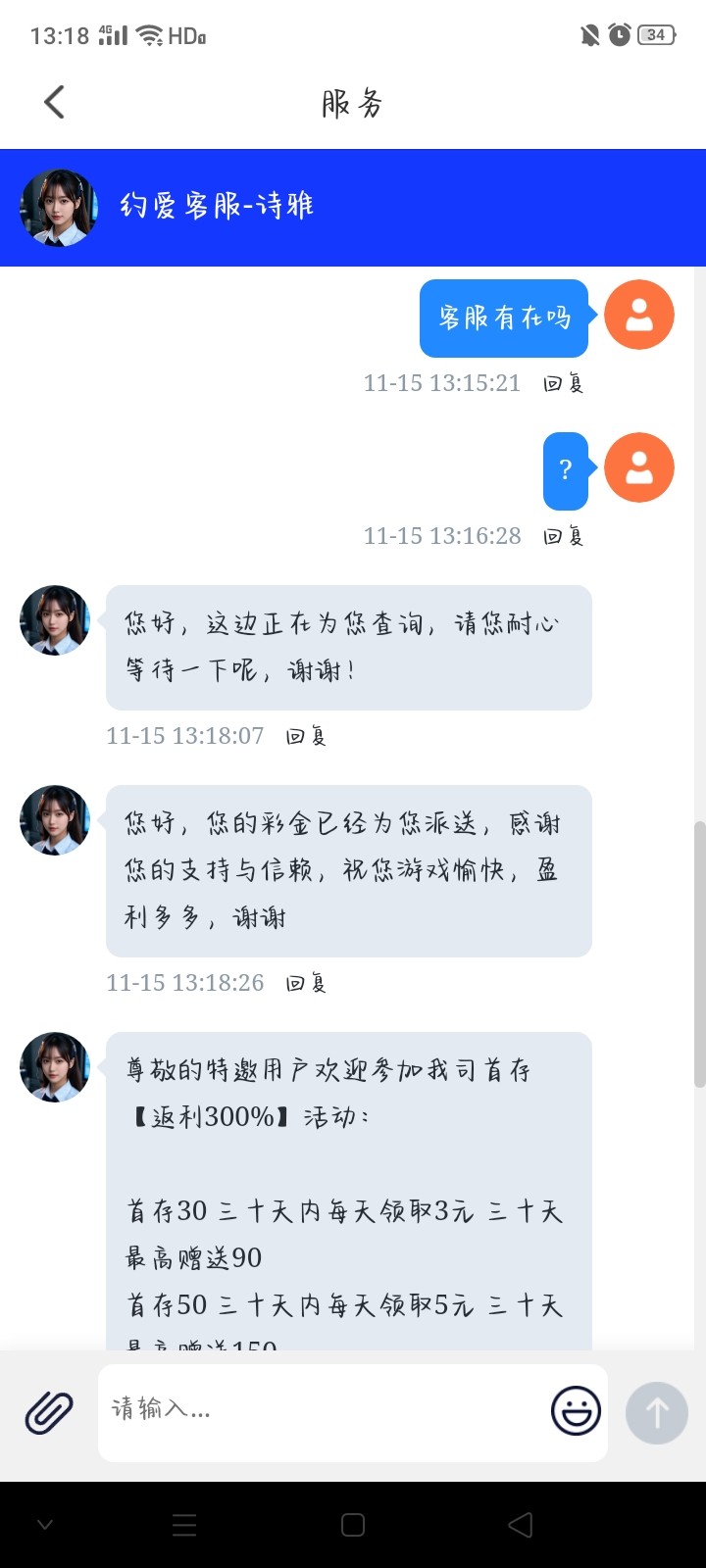Tap 回复 under the 13:15:21 message
Screen dimensions: 706x1568
click(x=564, y=383)
